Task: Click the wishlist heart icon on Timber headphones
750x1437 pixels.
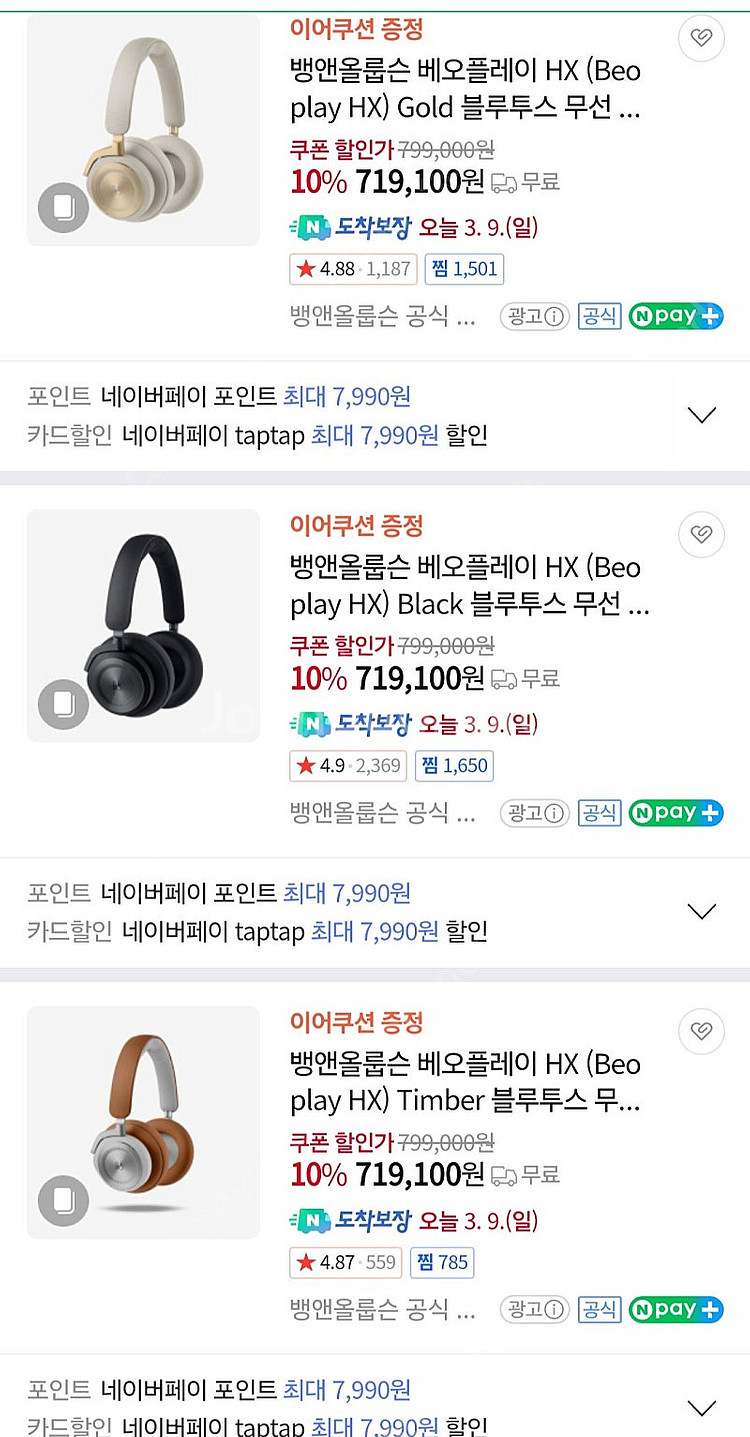Action: click(700, 1031)
